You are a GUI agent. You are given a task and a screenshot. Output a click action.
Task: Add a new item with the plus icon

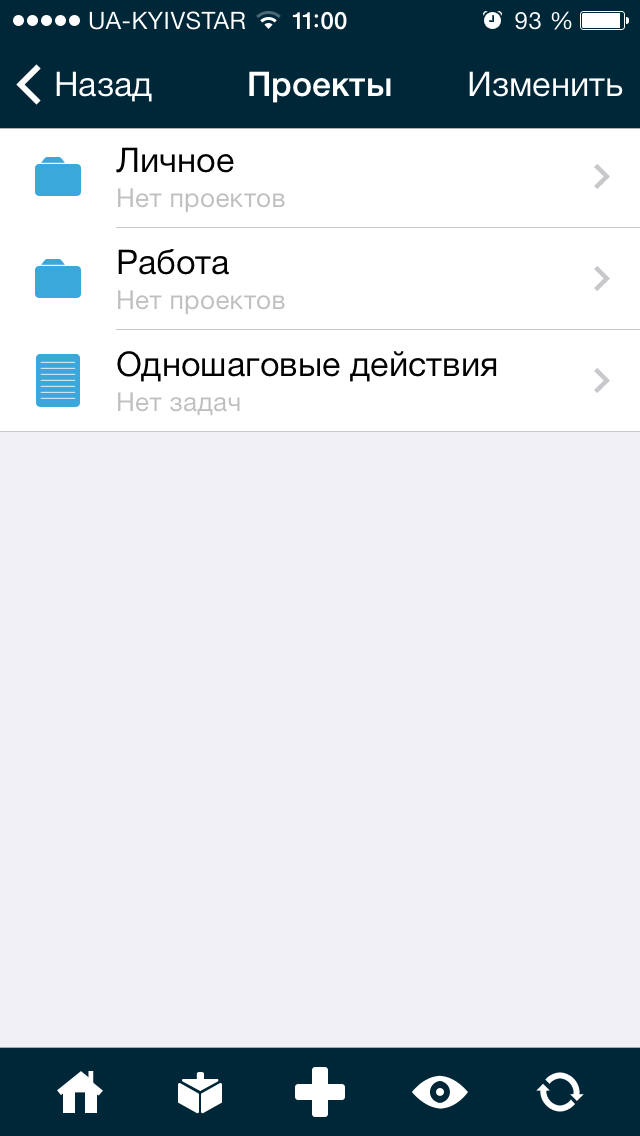320,1092
